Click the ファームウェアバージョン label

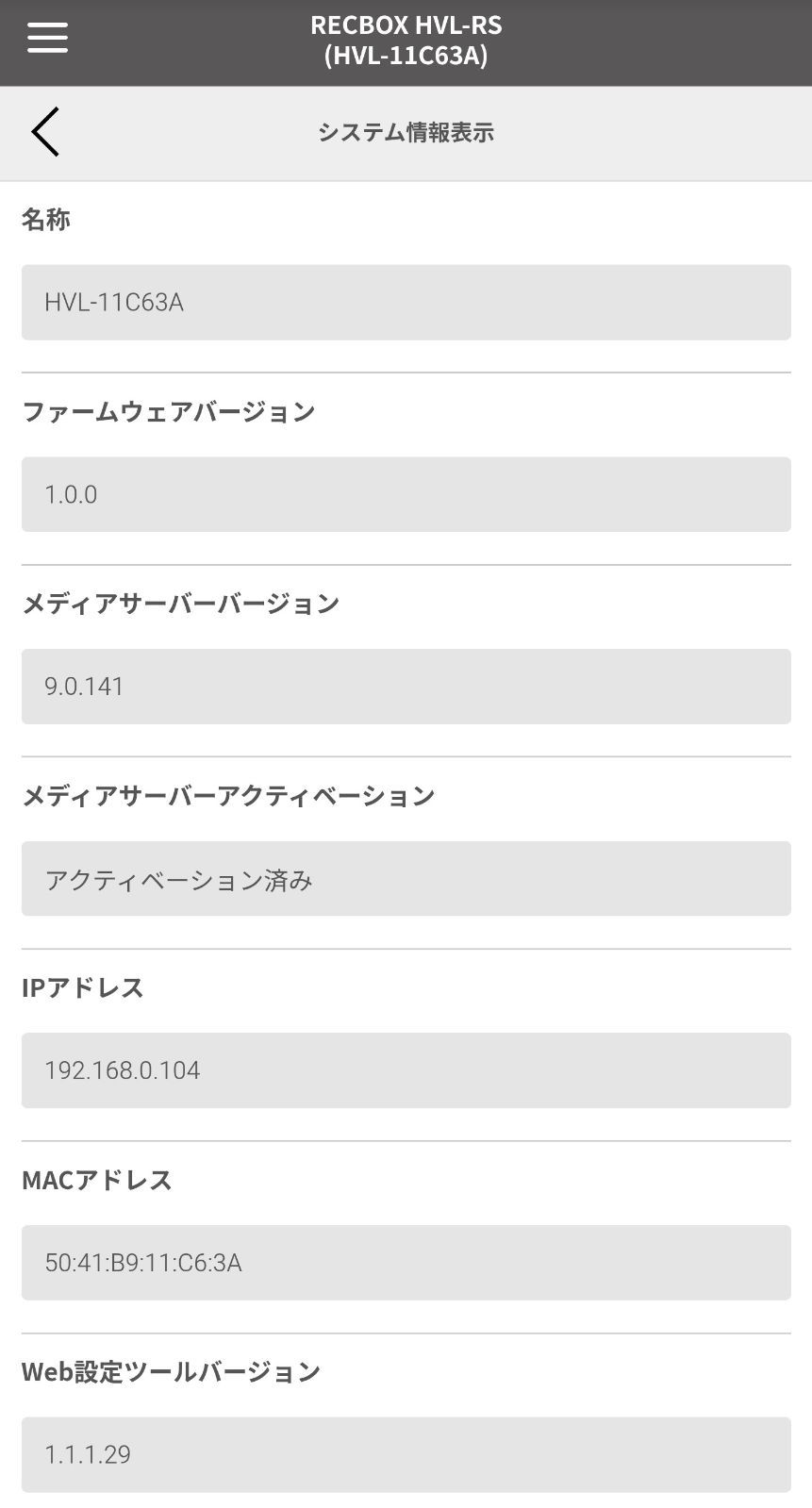pyautogui.click(x=170, y=410)
